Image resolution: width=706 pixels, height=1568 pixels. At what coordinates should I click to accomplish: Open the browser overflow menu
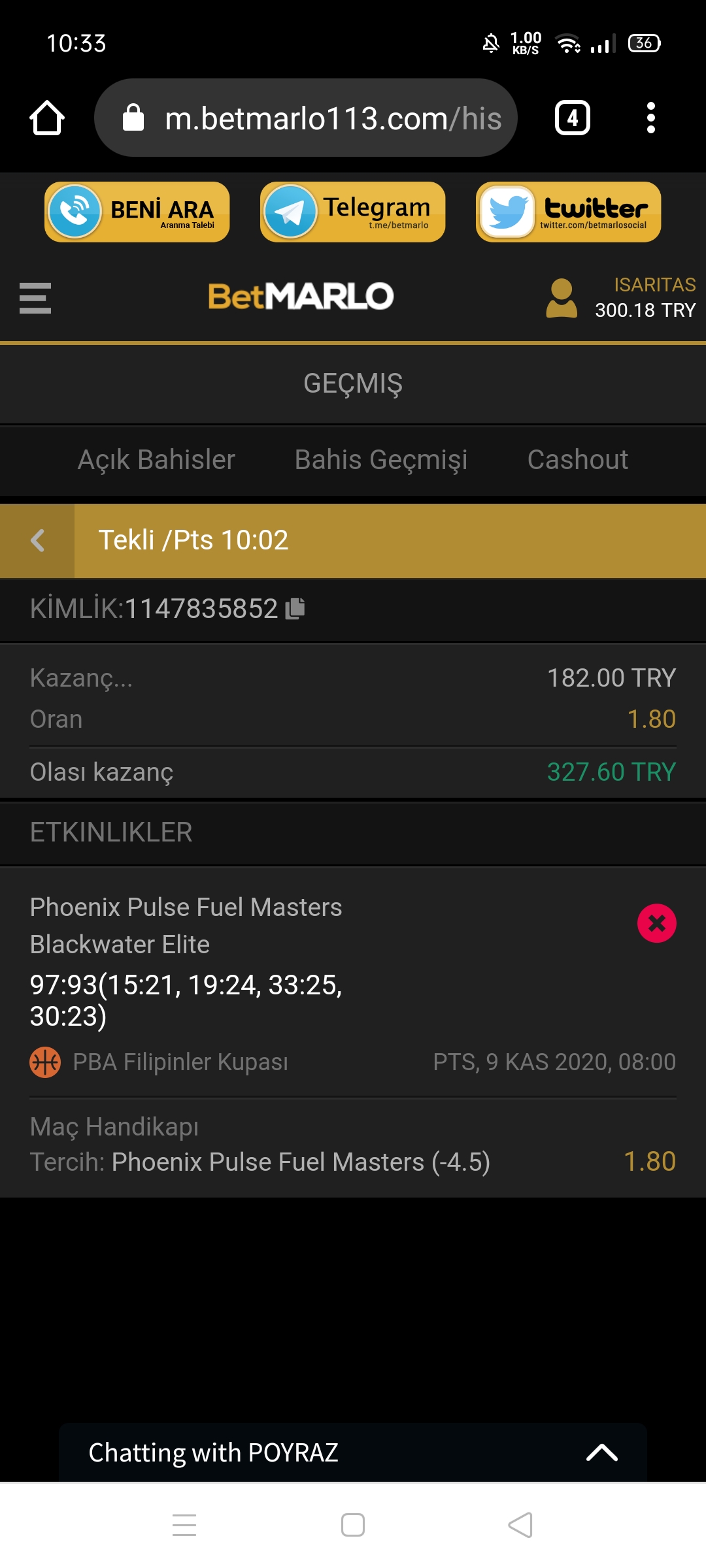[650, 118]
